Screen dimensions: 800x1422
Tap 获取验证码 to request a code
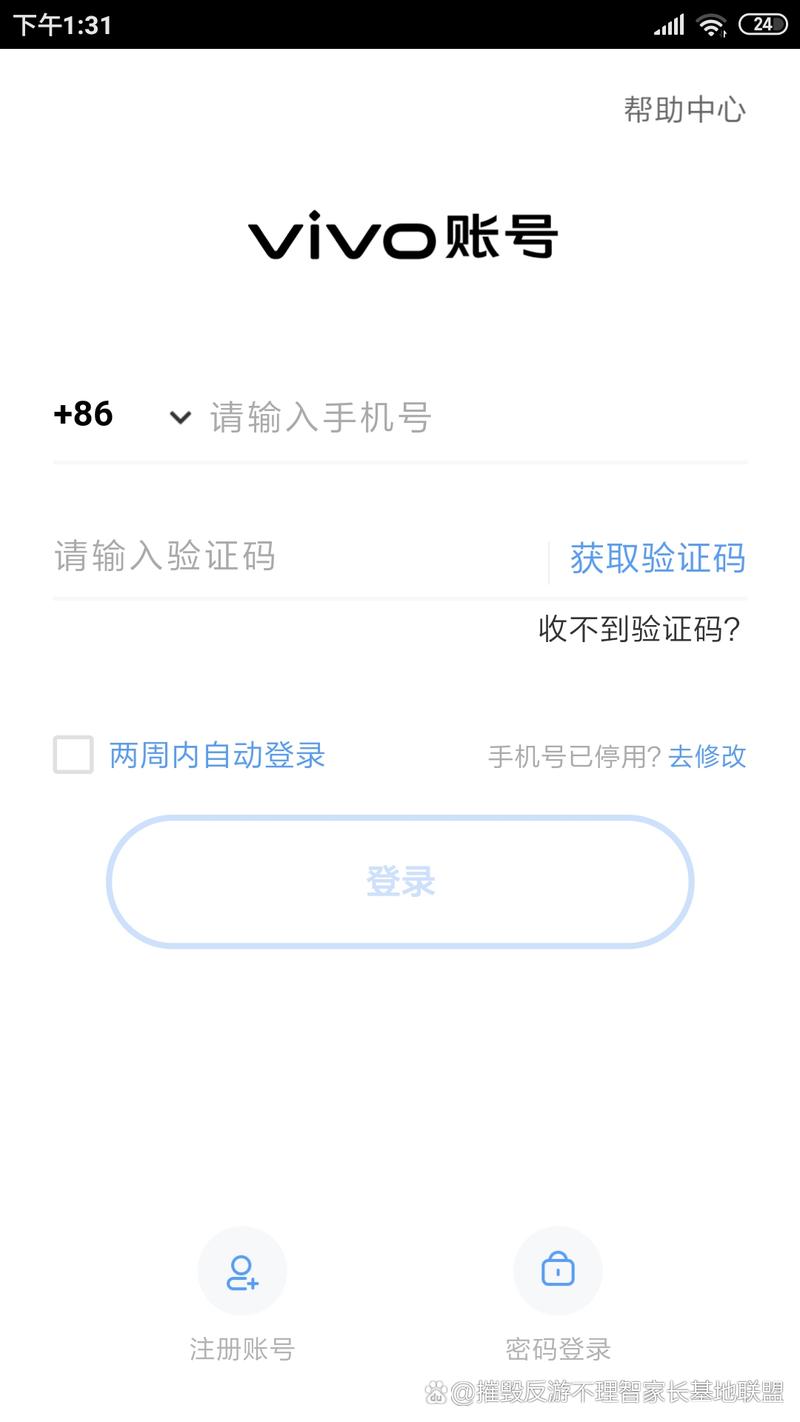coord(657,558)
